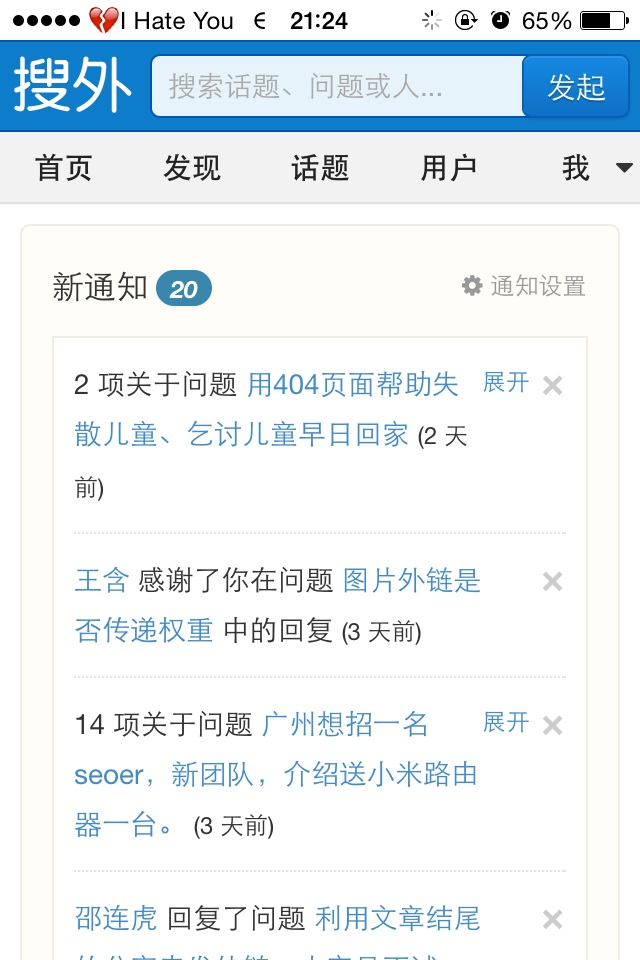
Task: Tap the 搜外 logo to go home
Action: [x=72, y=87]
